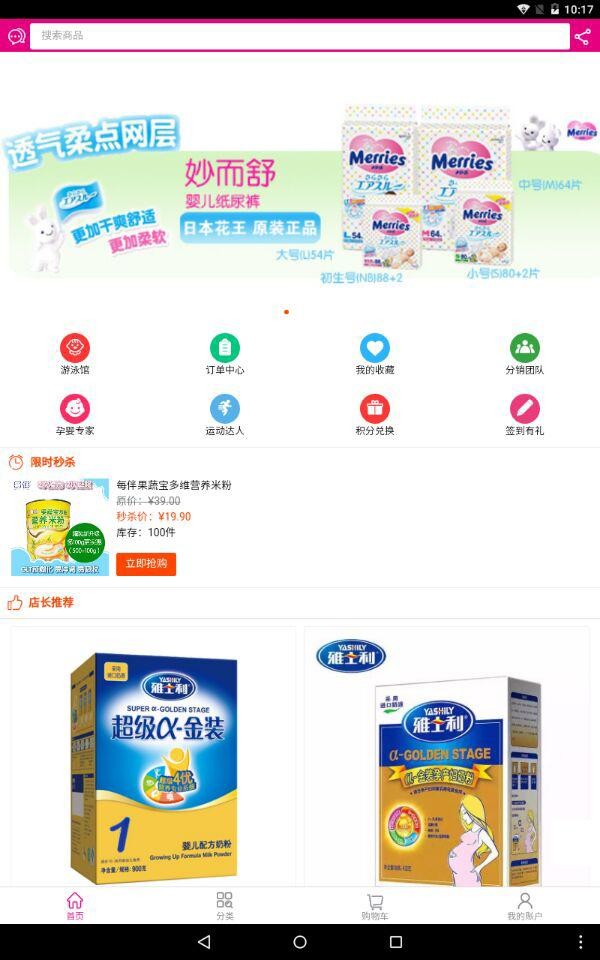The height and width of the screenshot is (960, 600).
Task: Open 我的收藏 favorites
Action: click(x=375, y=354)
